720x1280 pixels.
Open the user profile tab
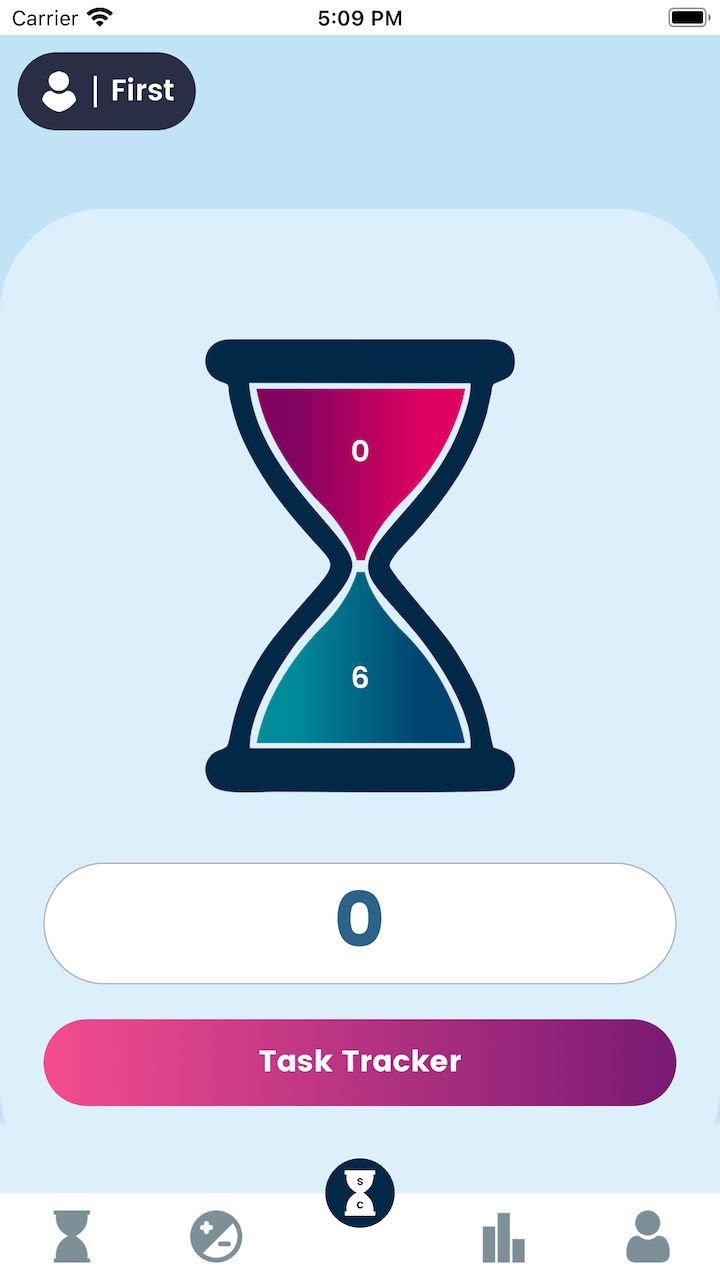[648, 1236]
